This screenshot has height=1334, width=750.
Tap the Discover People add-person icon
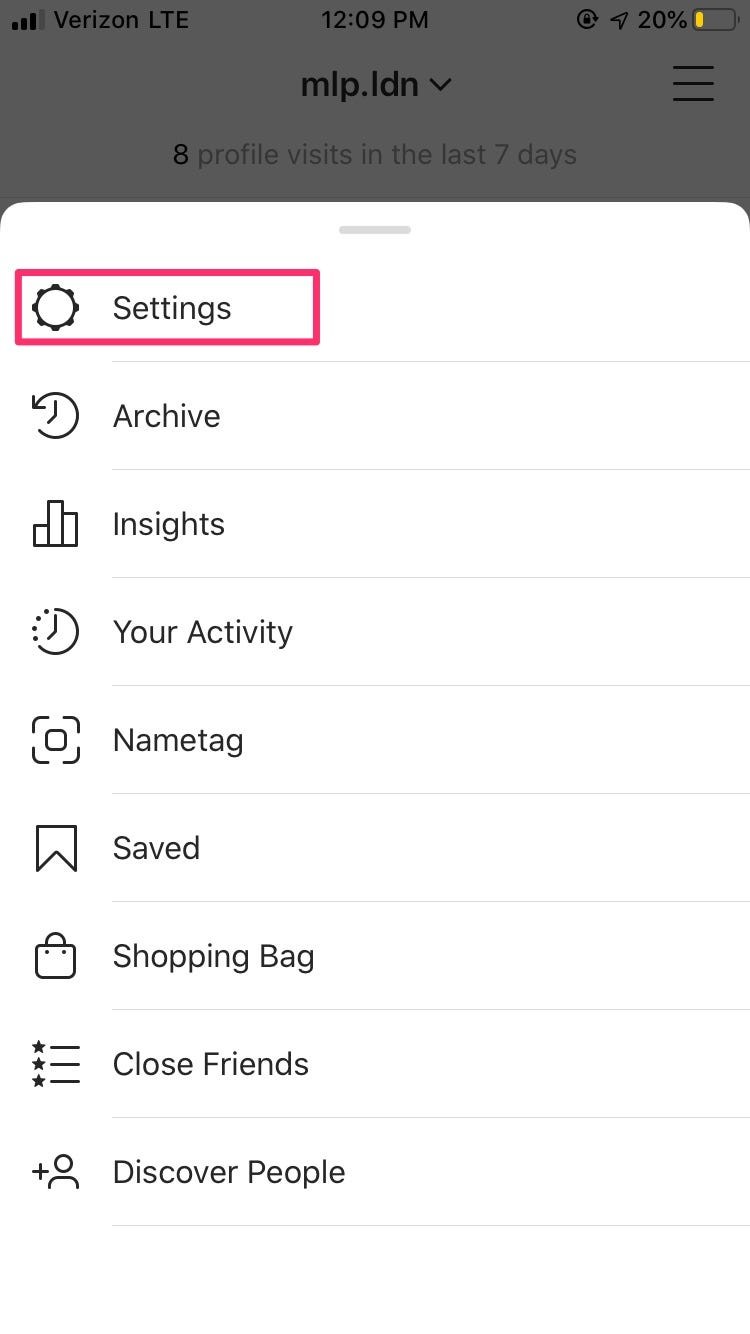(x=55, y=1171)
